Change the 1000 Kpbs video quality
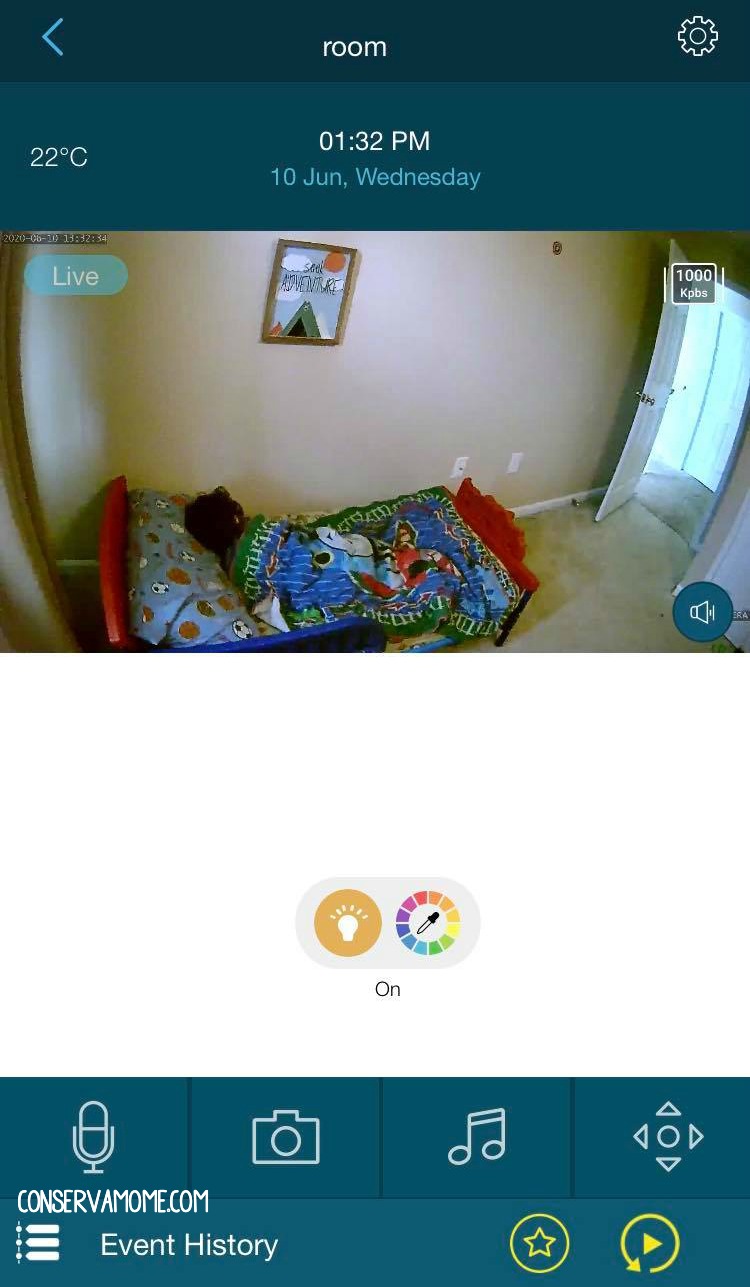Screen dimensions: 750x1287 [693, 283]
